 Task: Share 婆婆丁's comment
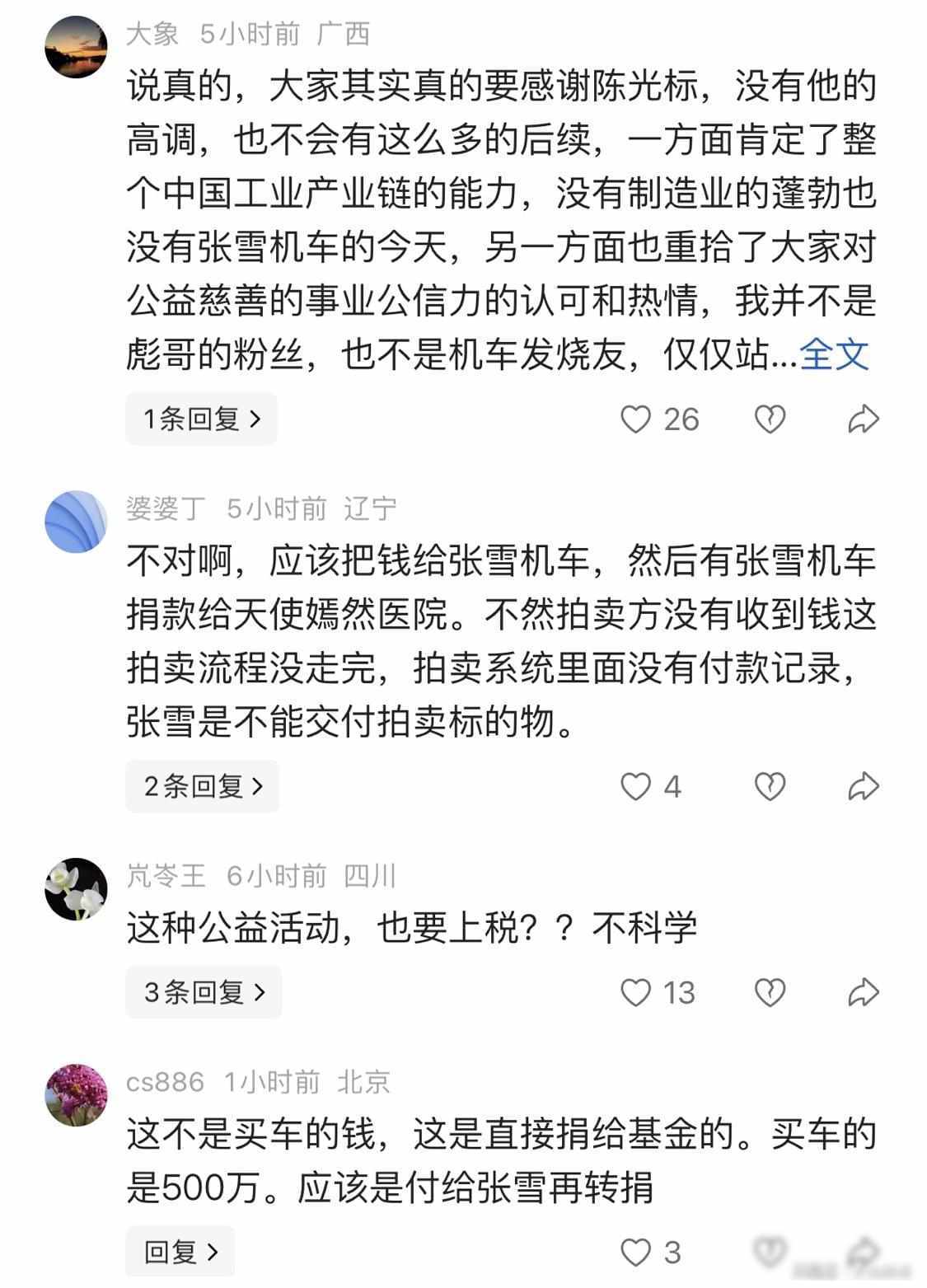tap(863, 786)
